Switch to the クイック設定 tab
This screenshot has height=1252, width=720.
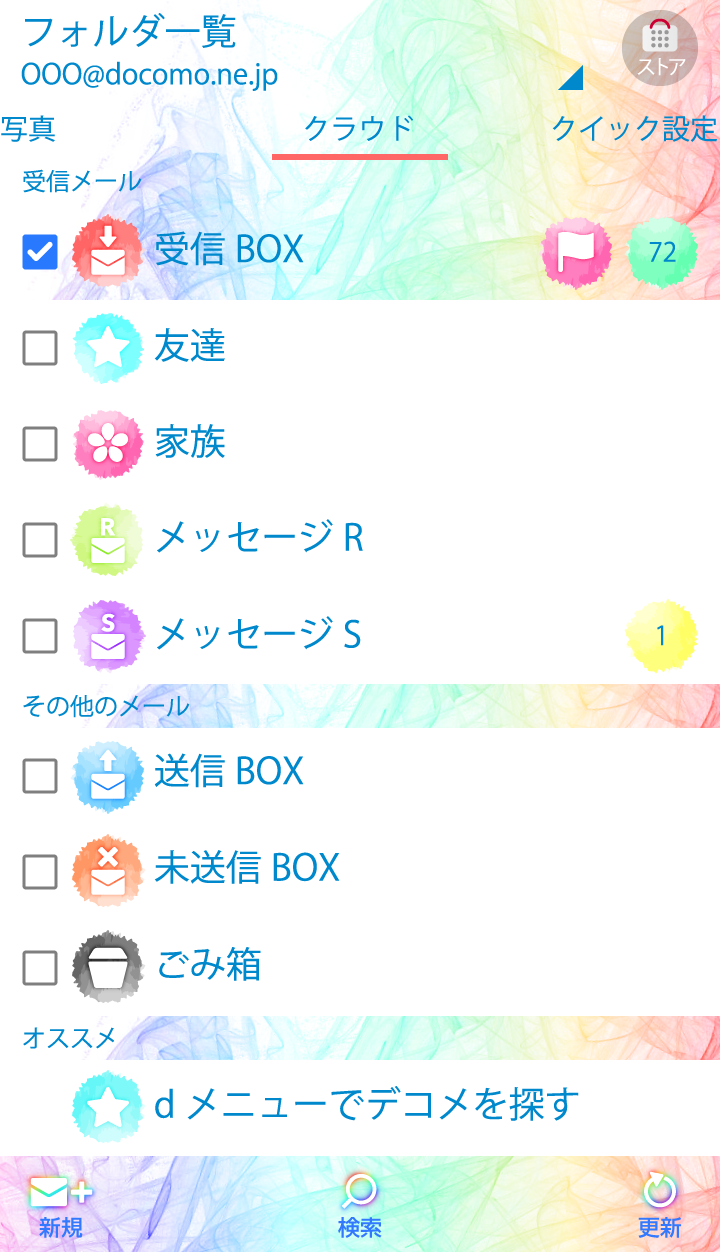[x=634, y=129]
